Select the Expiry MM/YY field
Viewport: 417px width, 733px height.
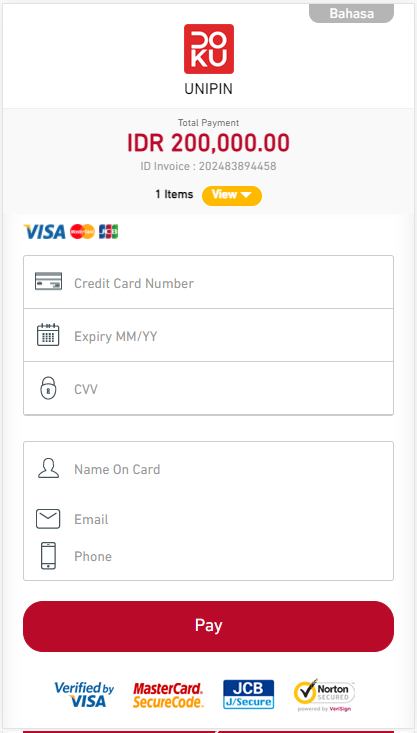point(208,336)
